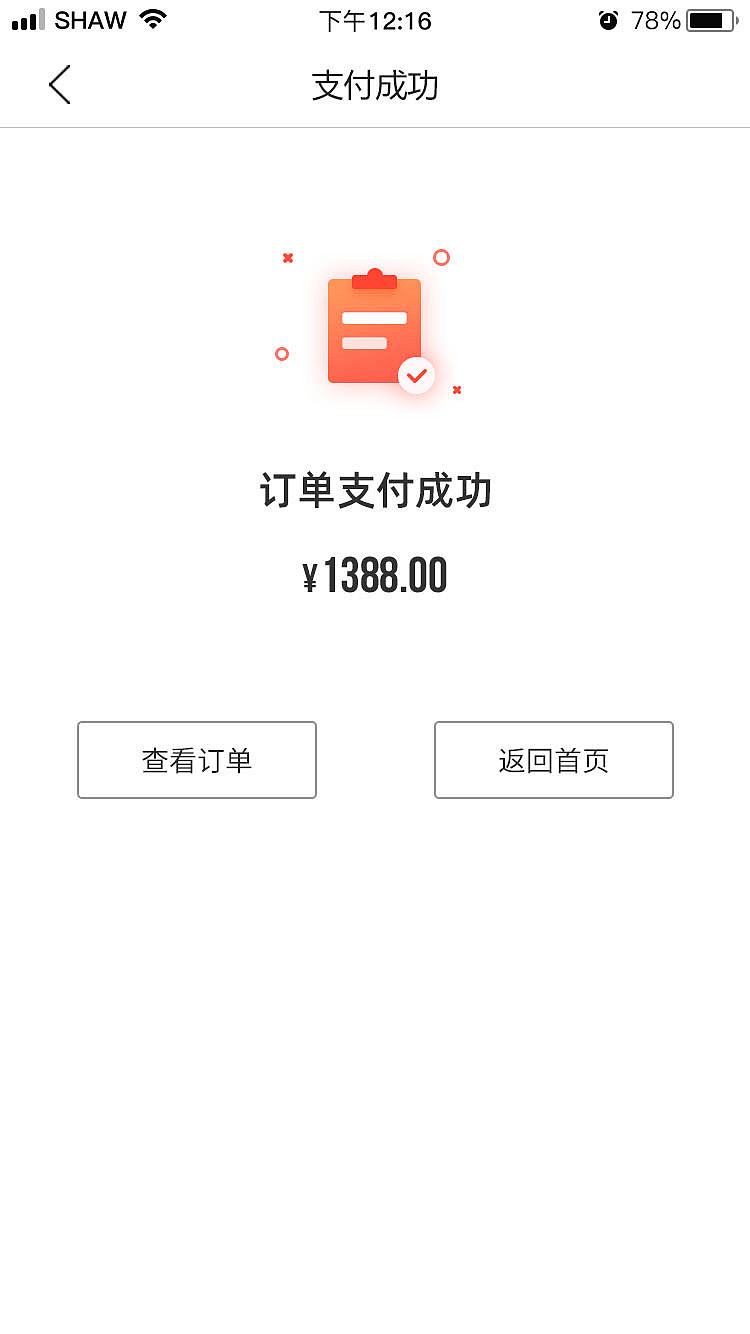Tap the alarm clock icon in status bar

point(608,19)
